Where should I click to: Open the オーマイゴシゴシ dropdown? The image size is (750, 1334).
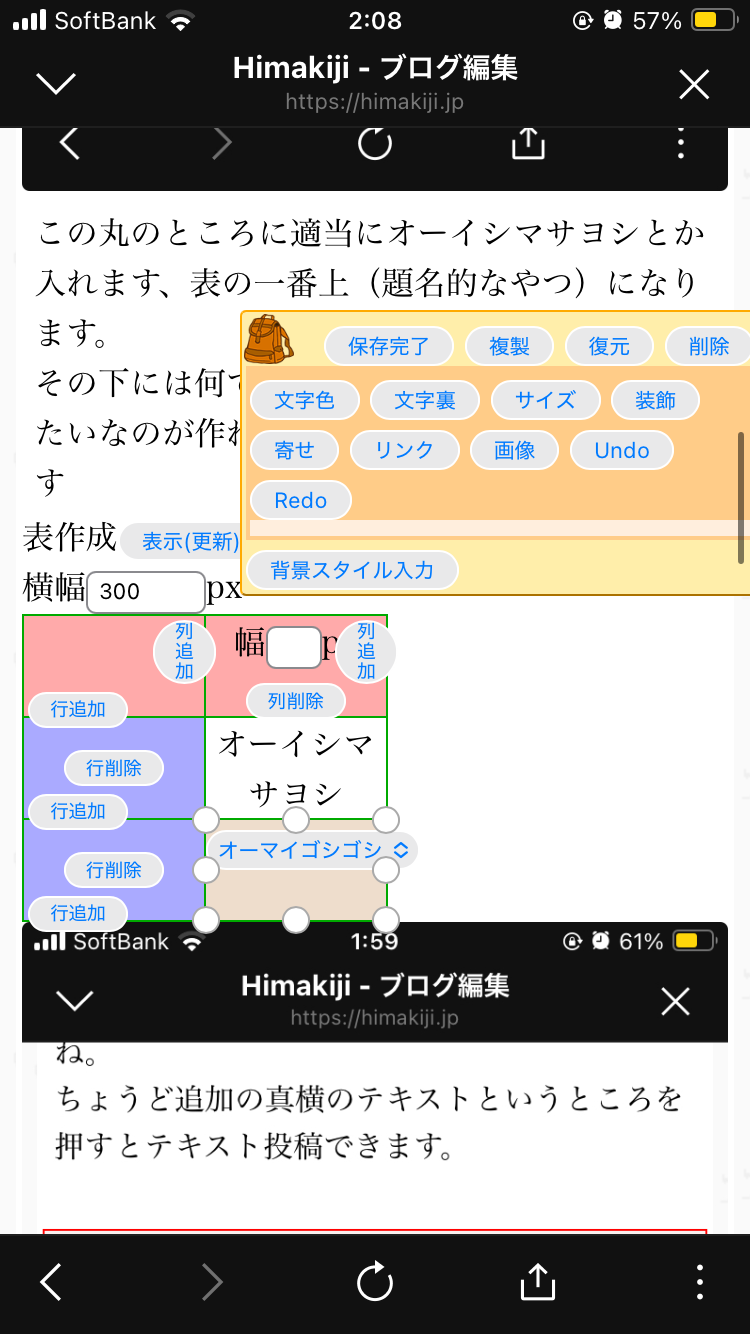[312, 850]
